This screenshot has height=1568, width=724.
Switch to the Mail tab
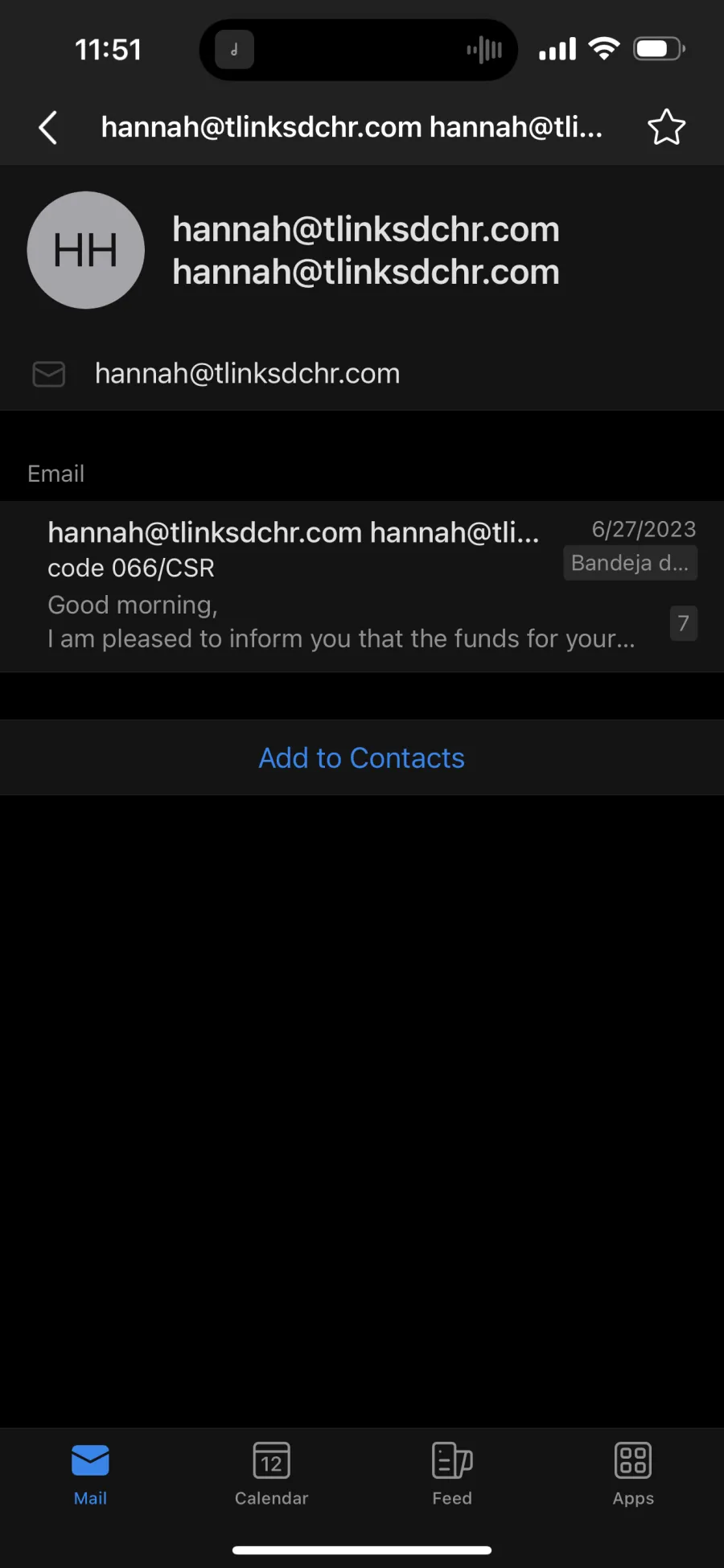point(90,1475)
